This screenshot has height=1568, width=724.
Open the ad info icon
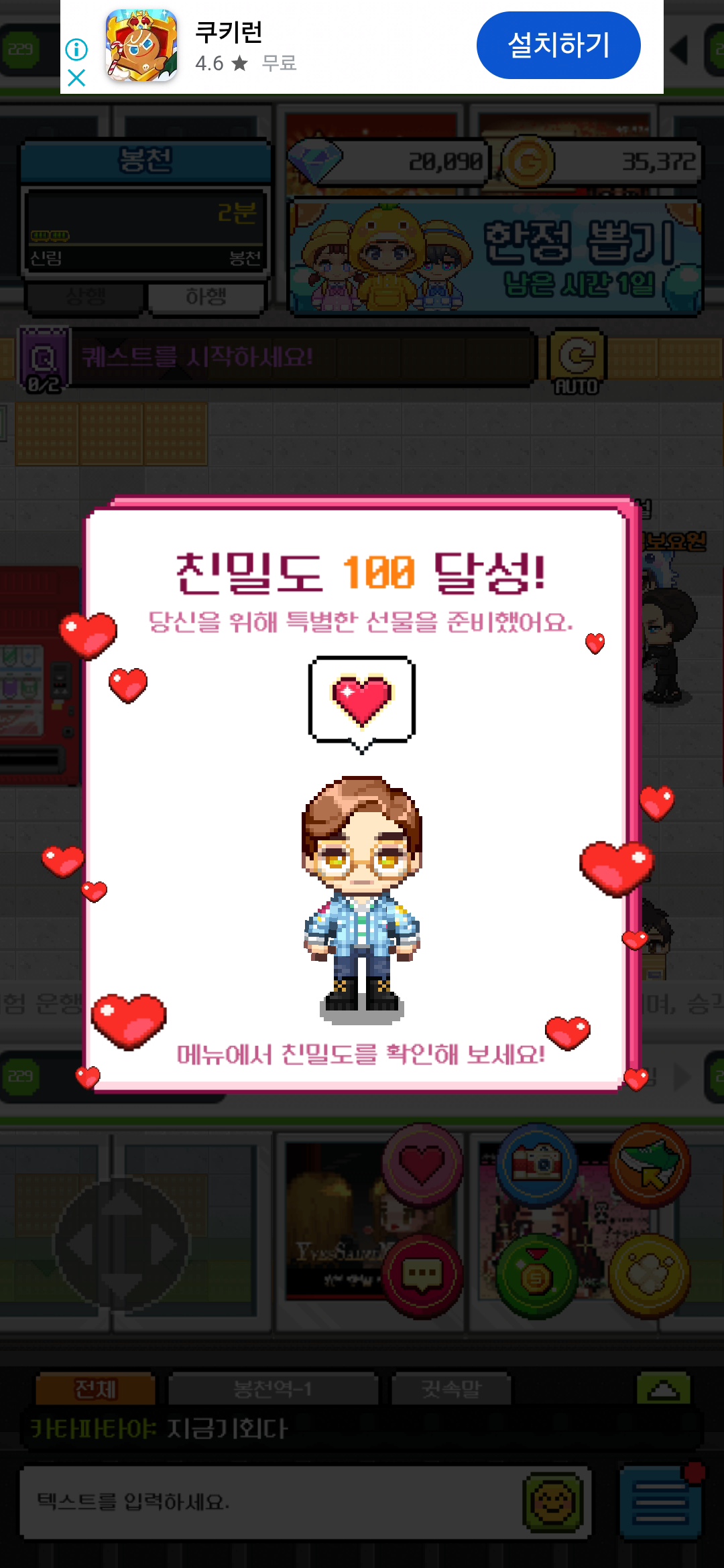(x=76, y=49)
